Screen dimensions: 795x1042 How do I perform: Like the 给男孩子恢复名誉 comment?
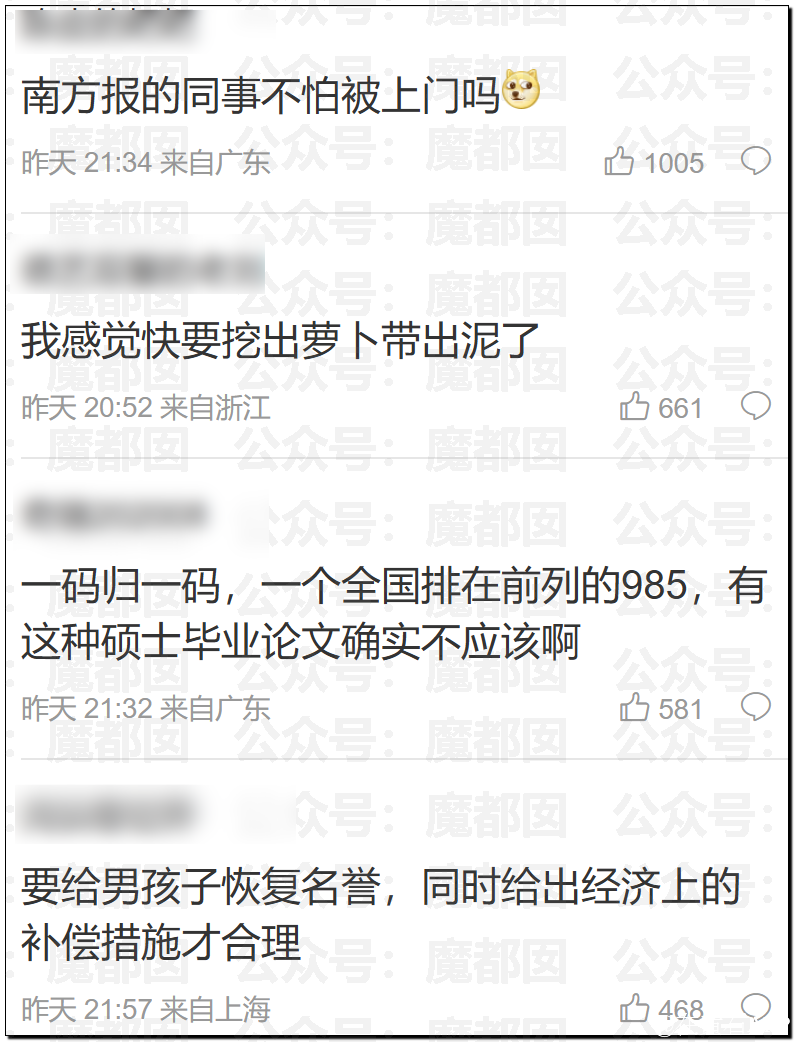(634, 1008)
